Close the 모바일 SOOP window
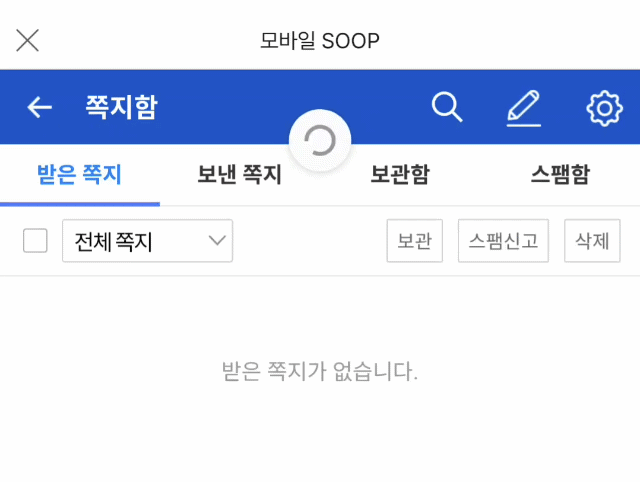 [28, 40]
